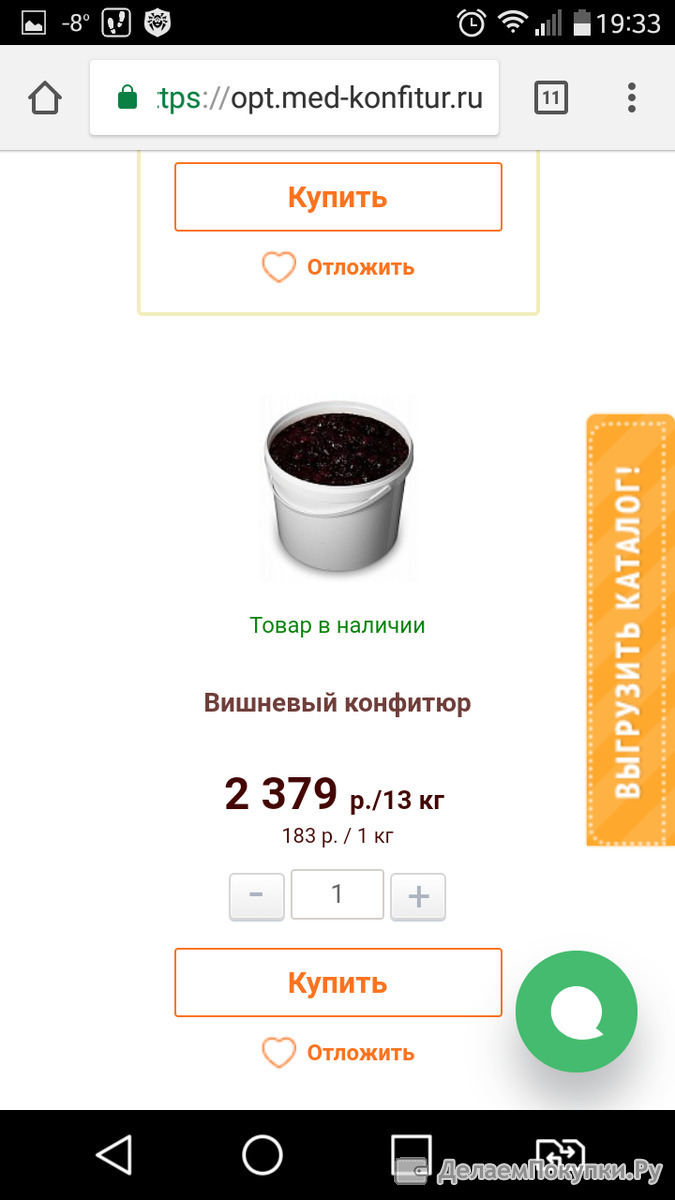This screenshot has height=1200, width=675.
Task: Decrease cherry jam quantity with the minus button
Action: coord(257,896)
